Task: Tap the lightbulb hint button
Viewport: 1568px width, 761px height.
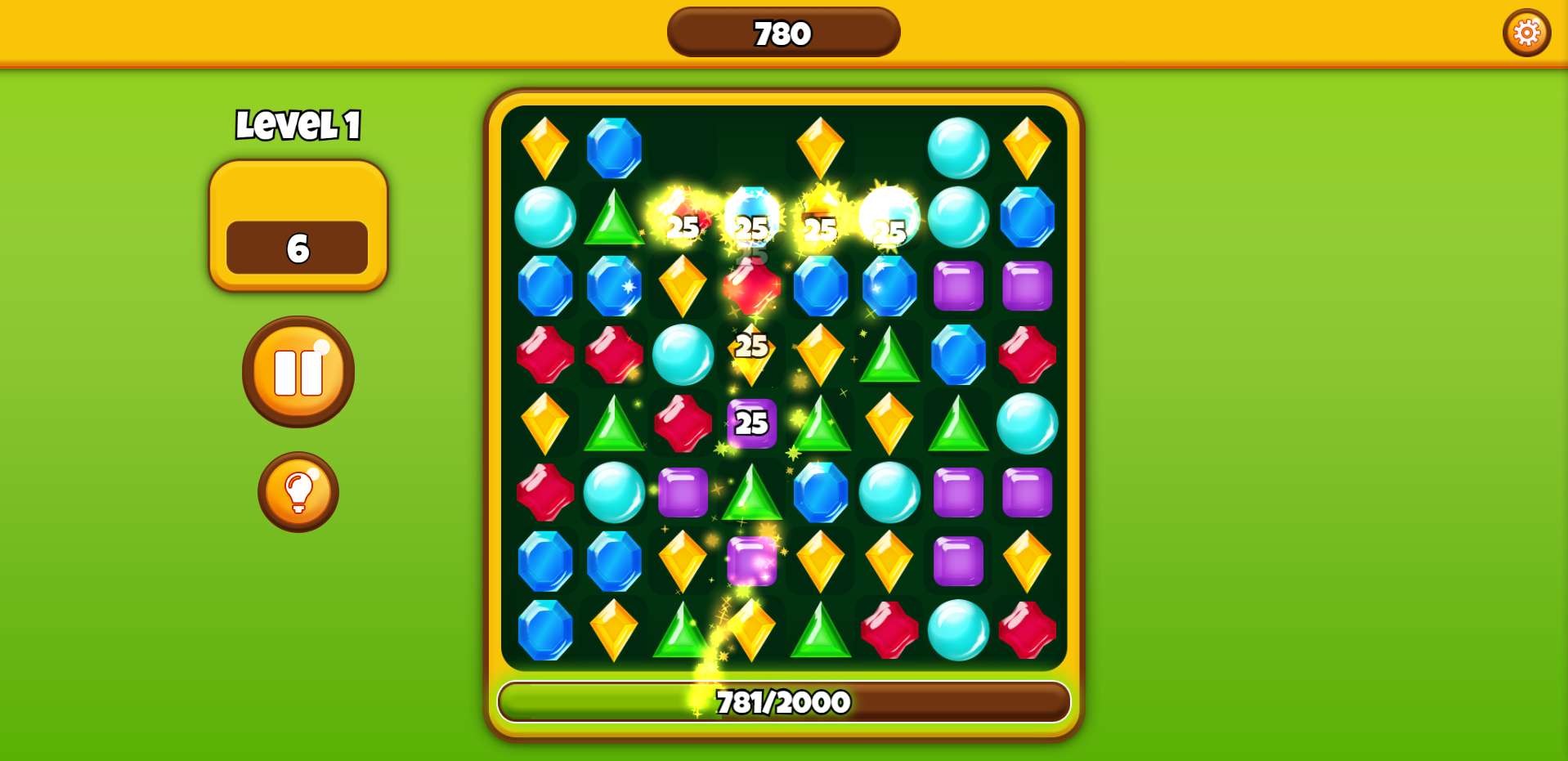Action: click(x=298, y=492)
